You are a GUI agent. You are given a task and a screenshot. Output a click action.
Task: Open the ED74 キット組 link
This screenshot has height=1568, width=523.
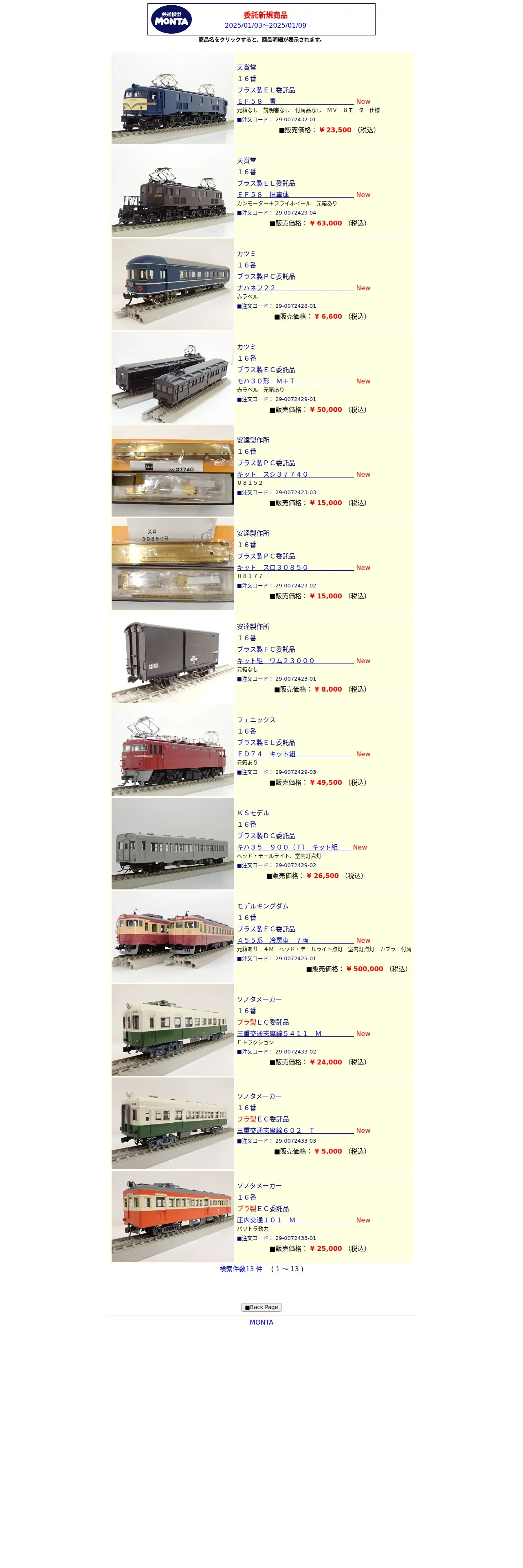pyautogui.click(x=295, y=753)
